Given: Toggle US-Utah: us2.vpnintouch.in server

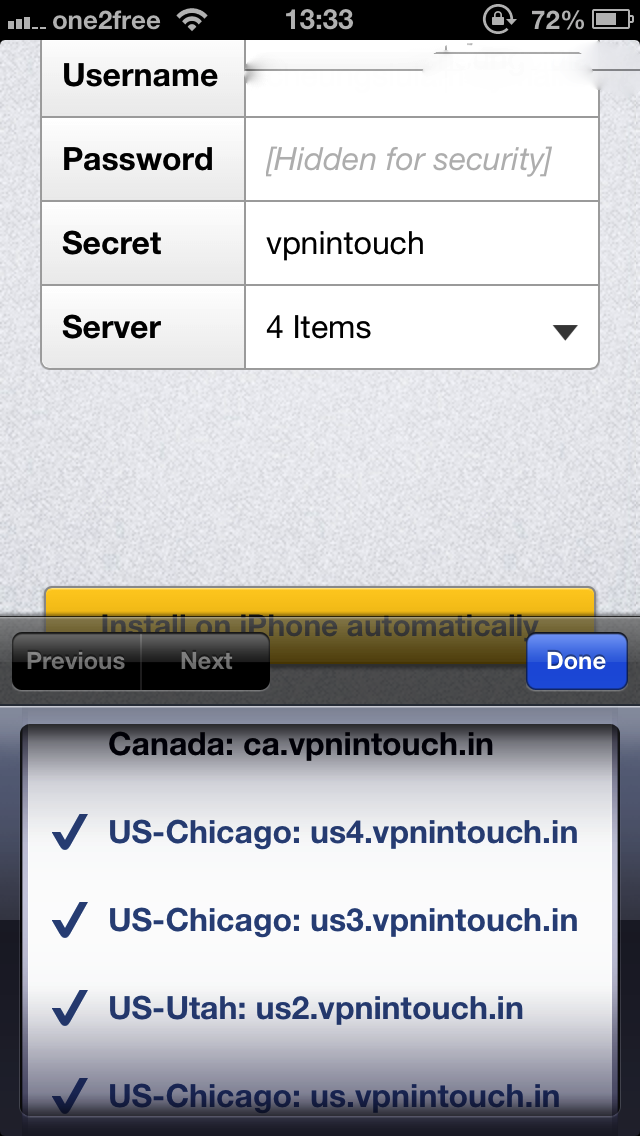Looking at the screenshot, I should click(x=320, y=1008).
